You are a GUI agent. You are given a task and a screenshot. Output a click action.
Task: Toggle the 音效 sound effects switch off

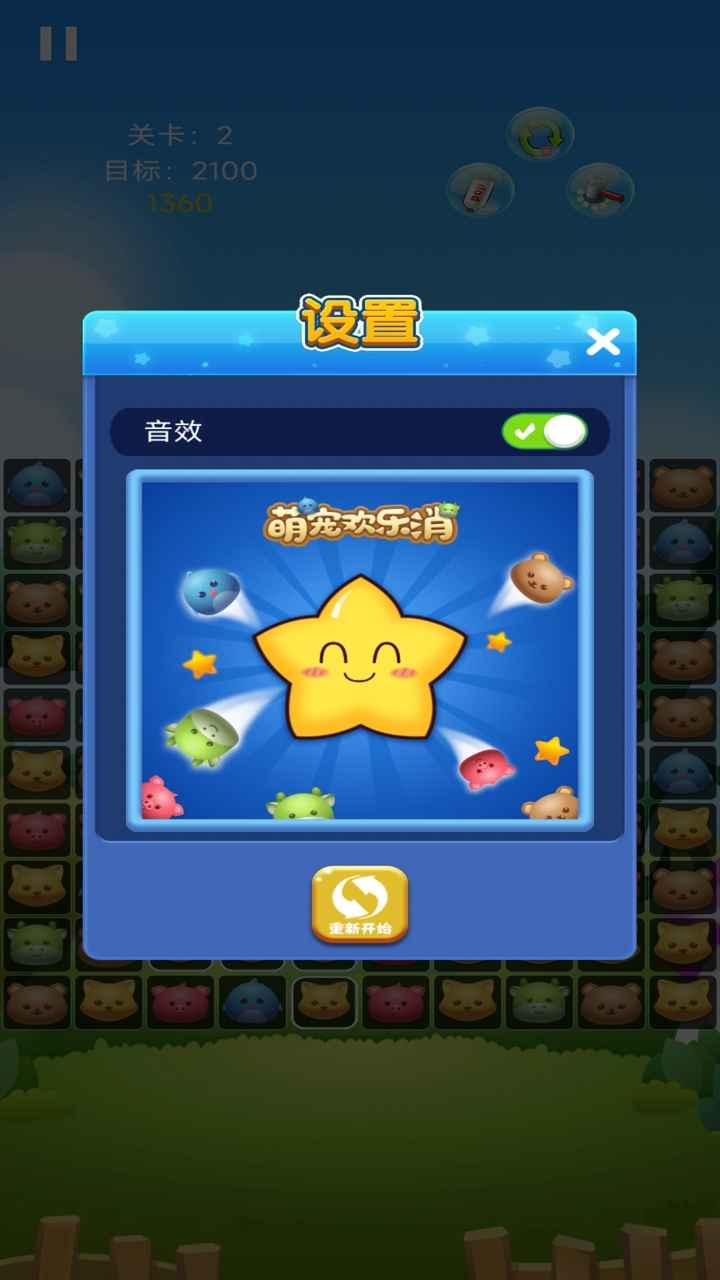coord(545,433)
